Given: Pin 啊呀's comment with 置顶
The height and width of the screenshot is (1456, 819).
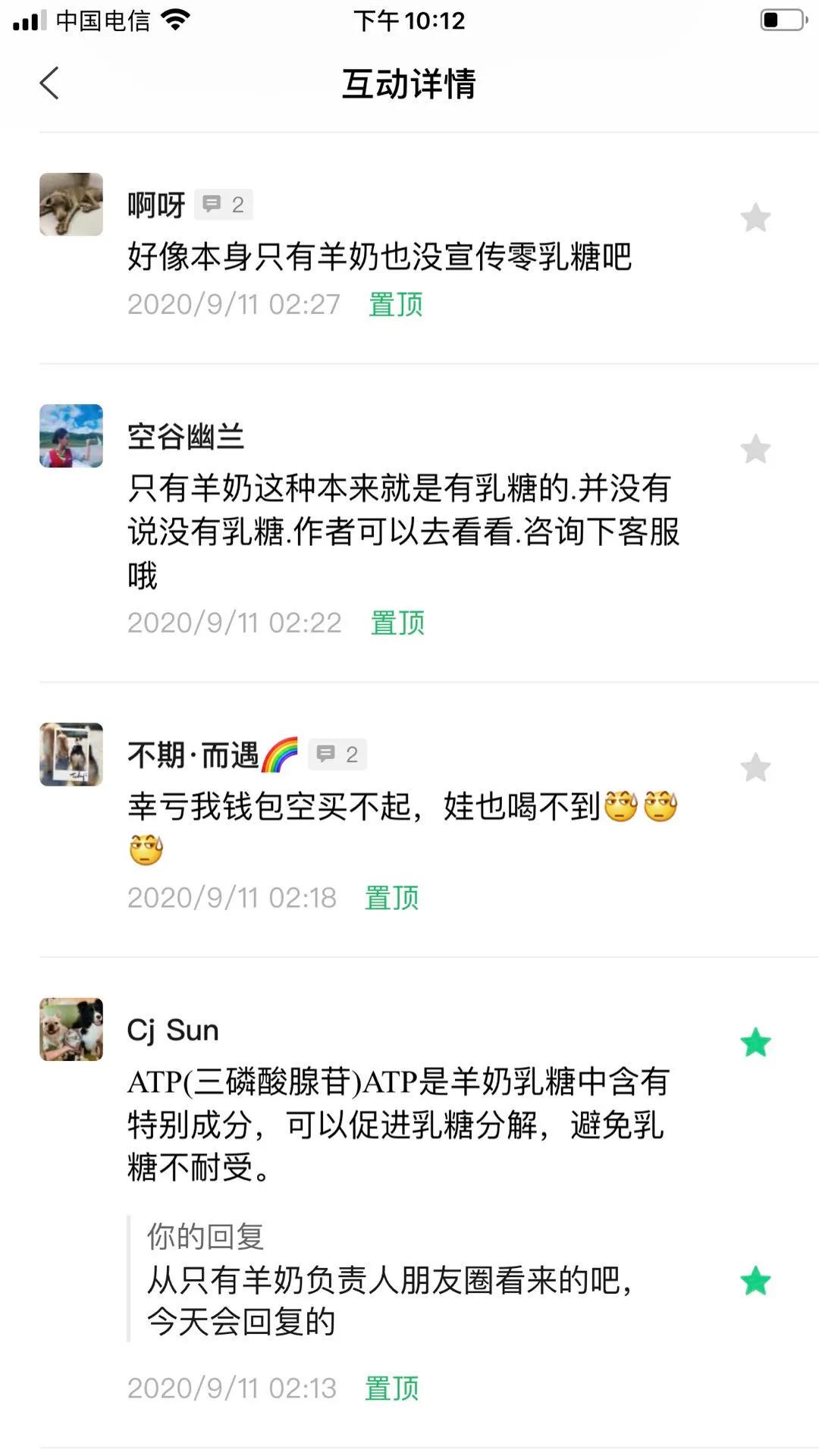Looking at the screenshot, I should point(395,305).
